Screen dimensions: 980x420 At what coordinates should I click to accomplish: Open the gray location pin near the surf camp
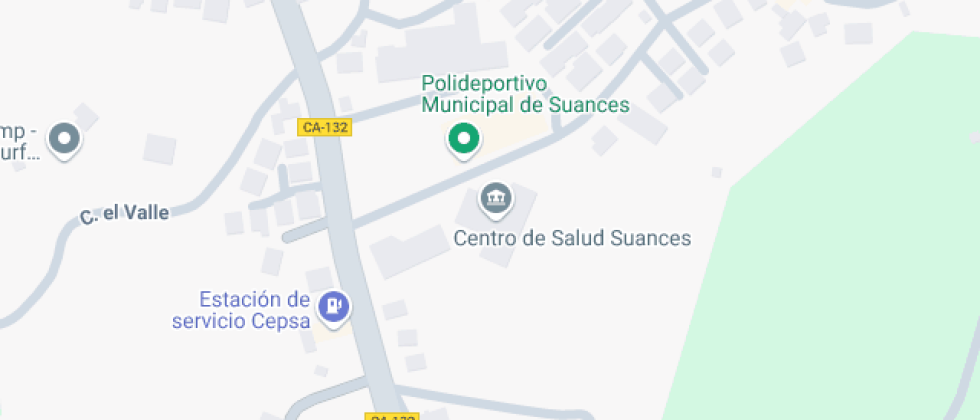point(66,138)
